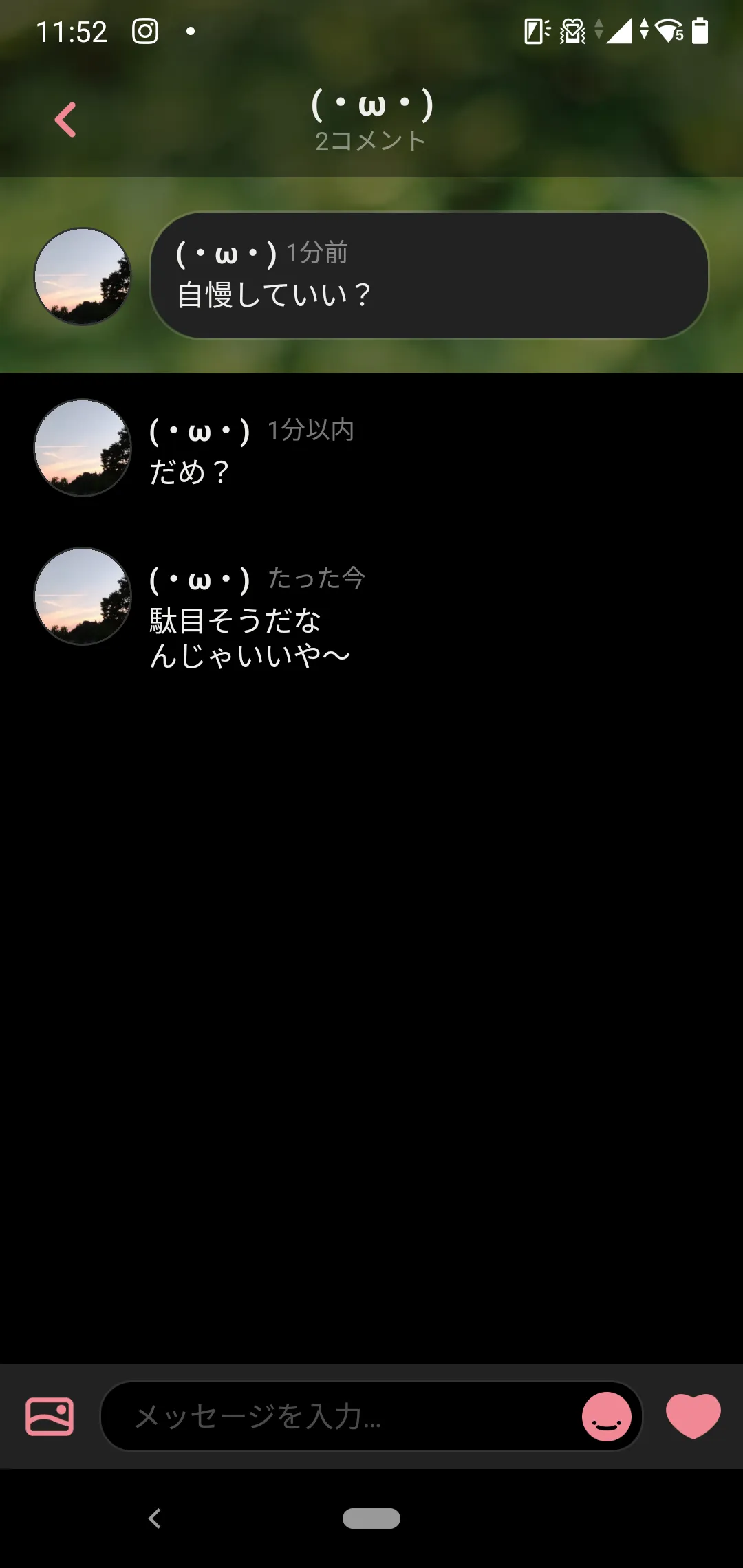Open avatar next to だめ？ comment

83,448
